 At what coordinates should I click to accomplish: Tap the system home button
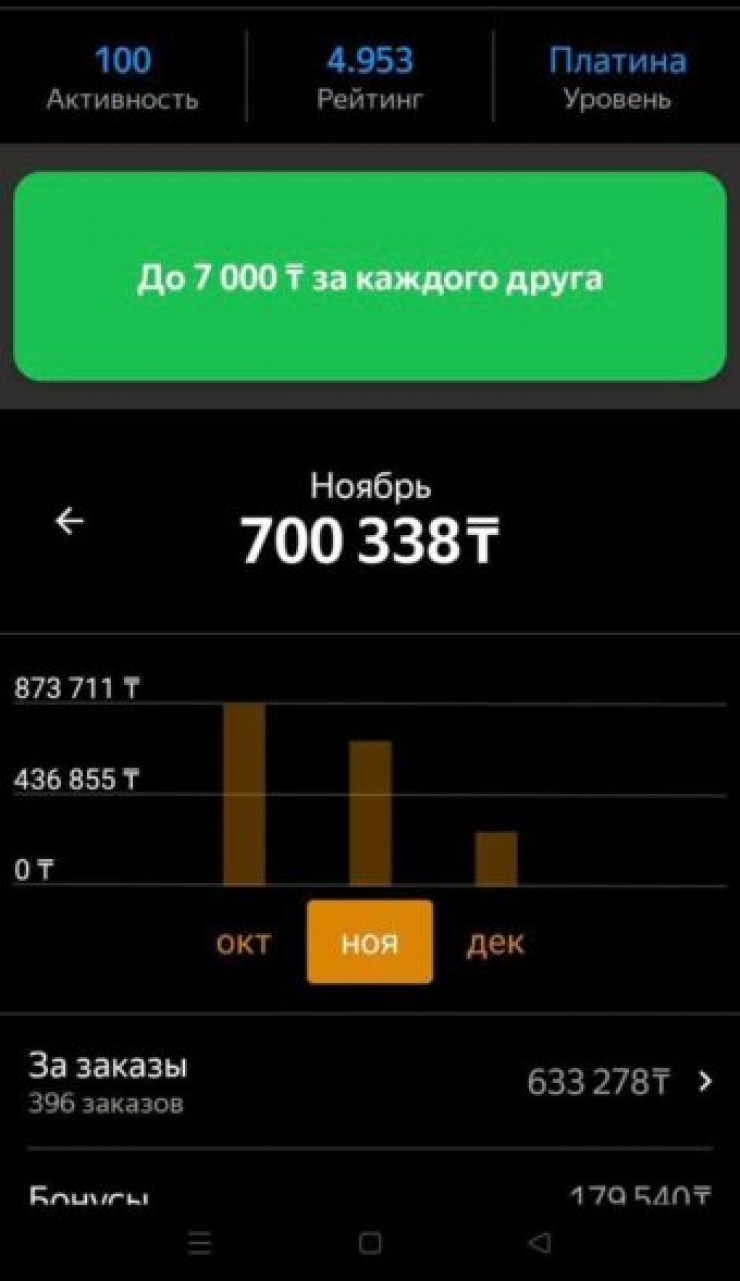(x=370, y=1243)
